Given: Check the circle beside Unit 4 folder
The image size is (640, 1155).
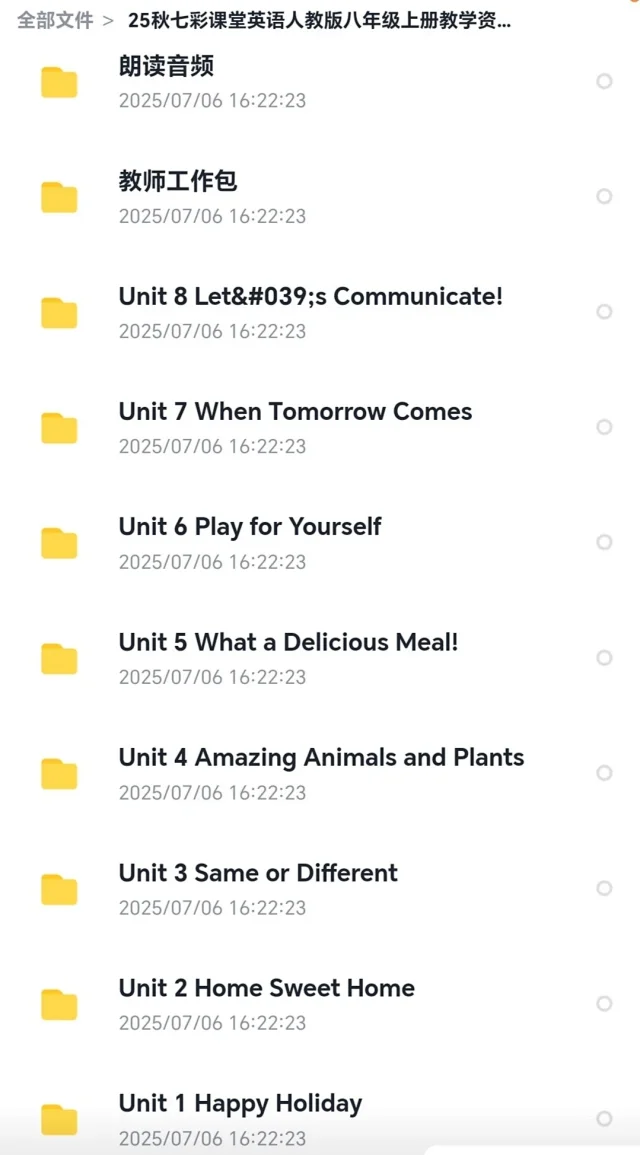Looking at the screenshot, I should tap(604, 773).
